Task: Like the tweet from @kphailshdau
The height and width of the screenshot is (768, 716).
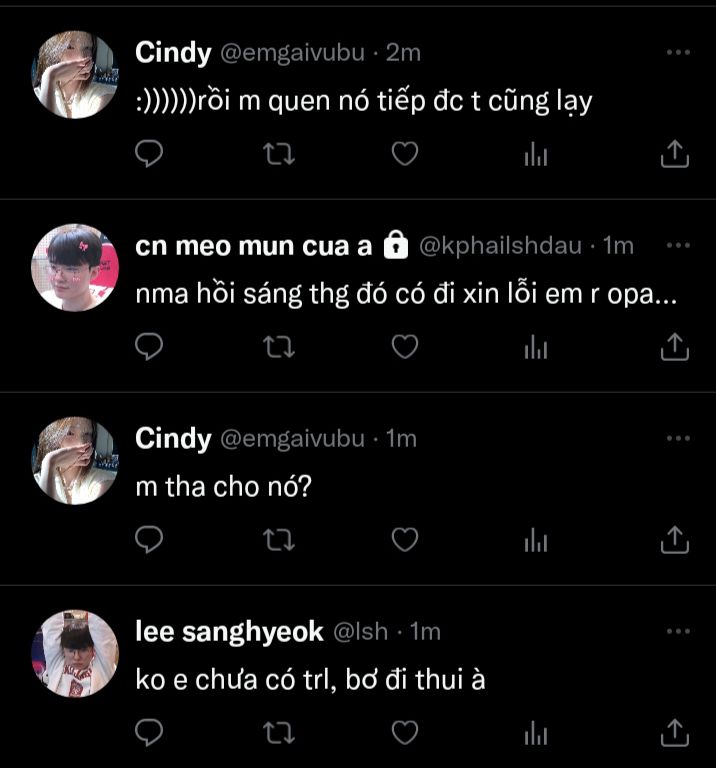Action: (404, 346)
